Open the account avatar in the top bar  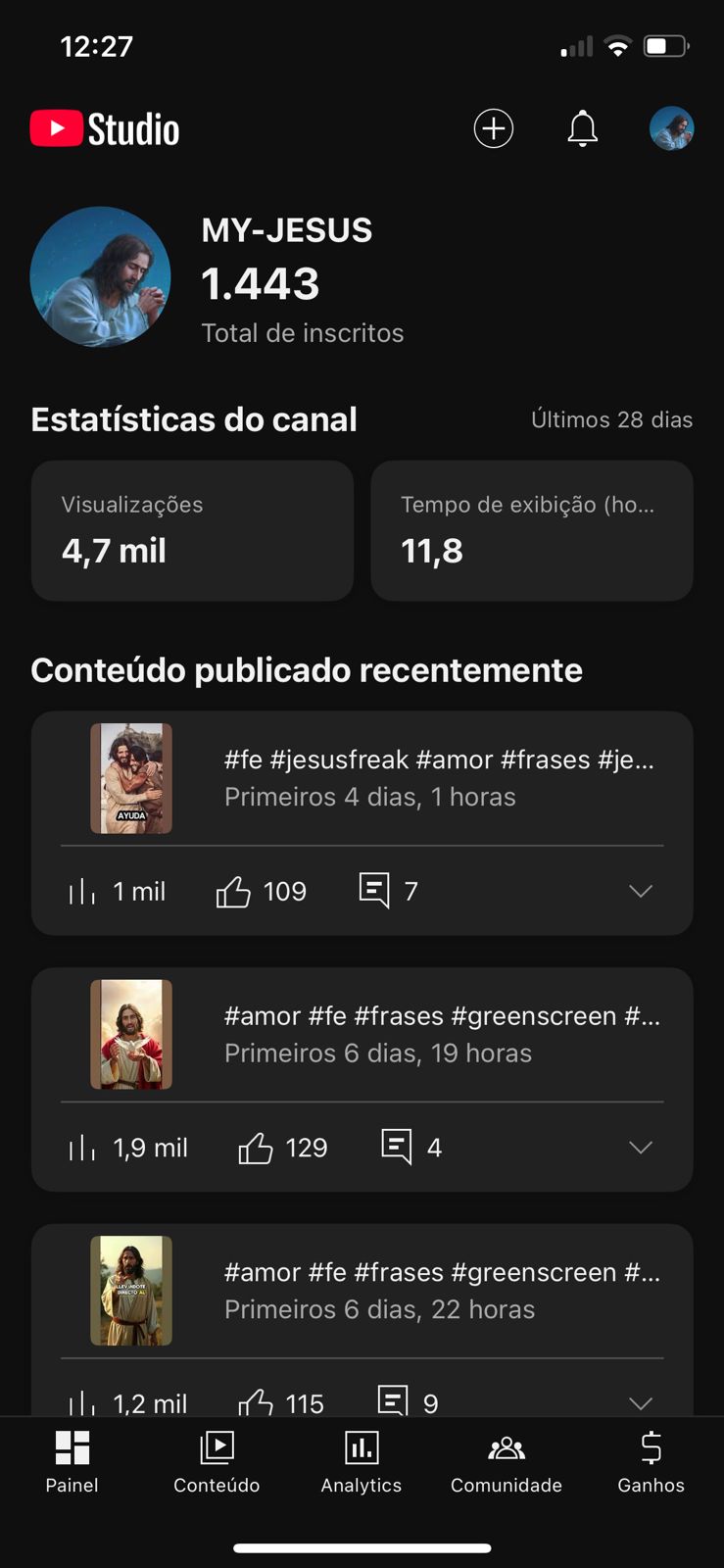pos(671,128)
